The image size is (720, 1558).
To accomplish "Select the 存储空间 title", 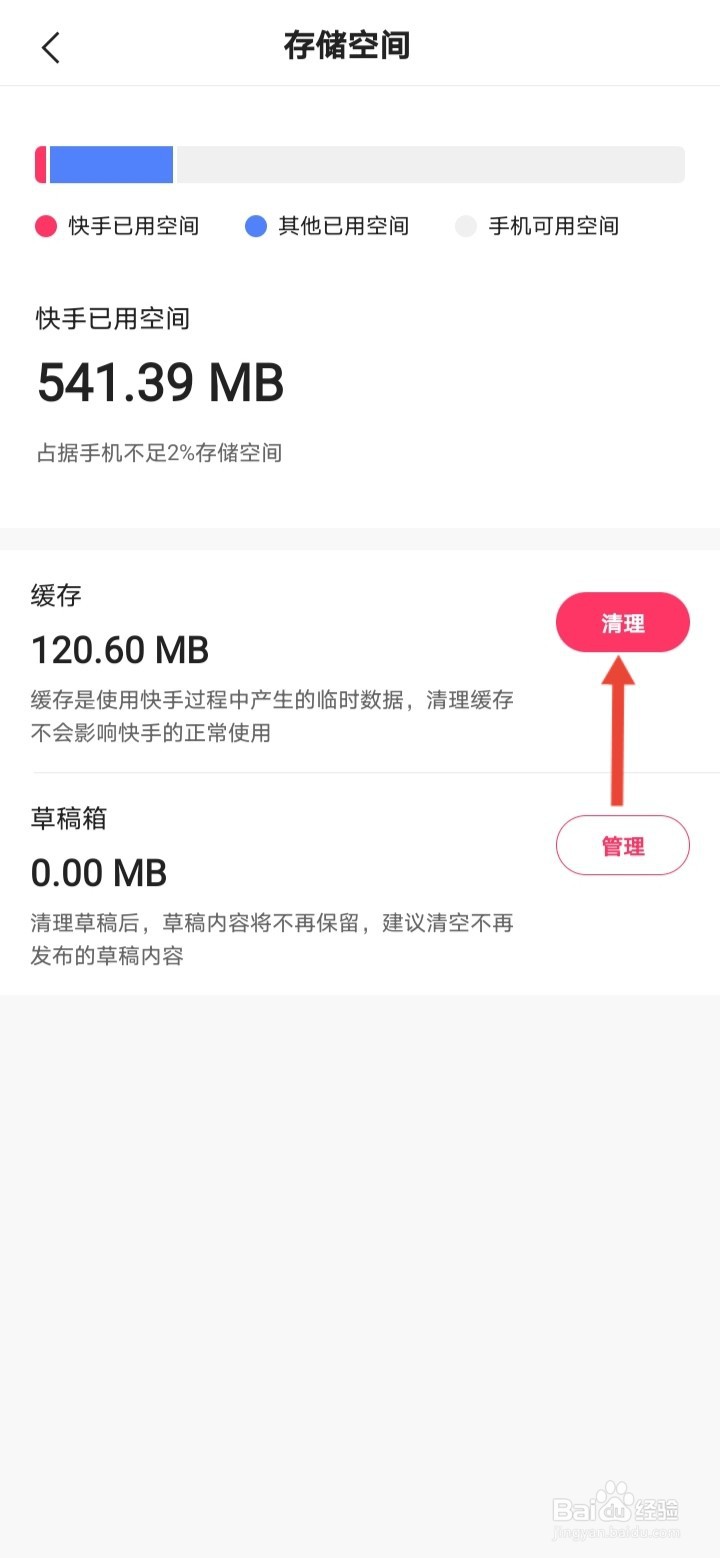I will (346, 45).
